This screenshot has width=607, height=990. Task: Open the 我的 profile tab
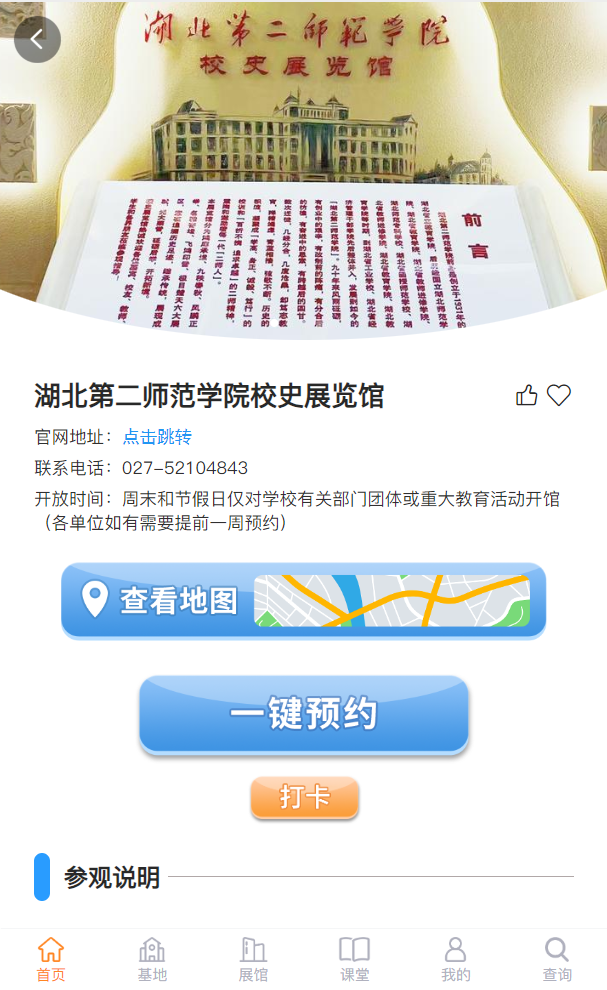(455, 960)
